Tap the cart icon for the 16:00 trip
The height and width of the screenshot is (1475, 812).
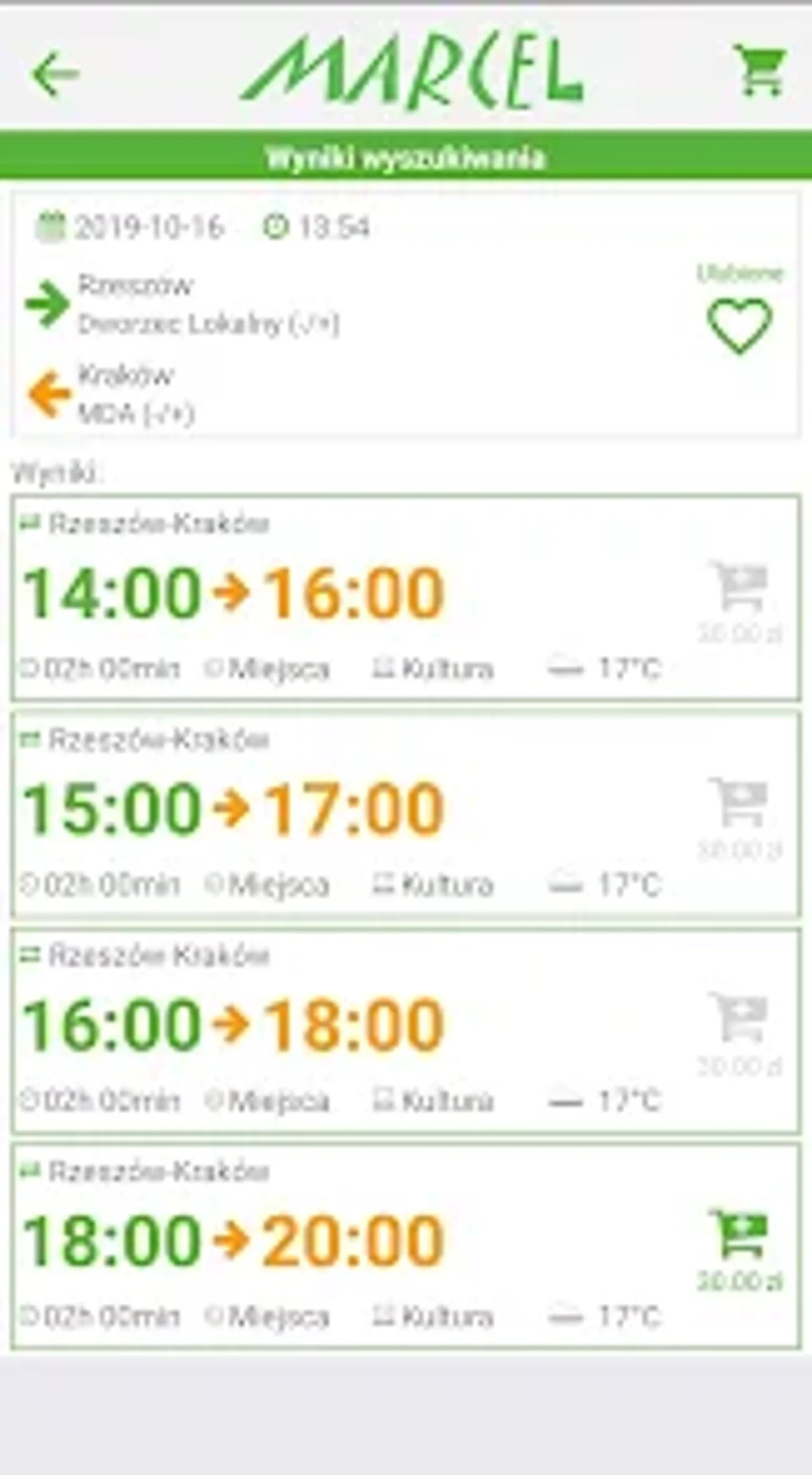[740, 1019]
